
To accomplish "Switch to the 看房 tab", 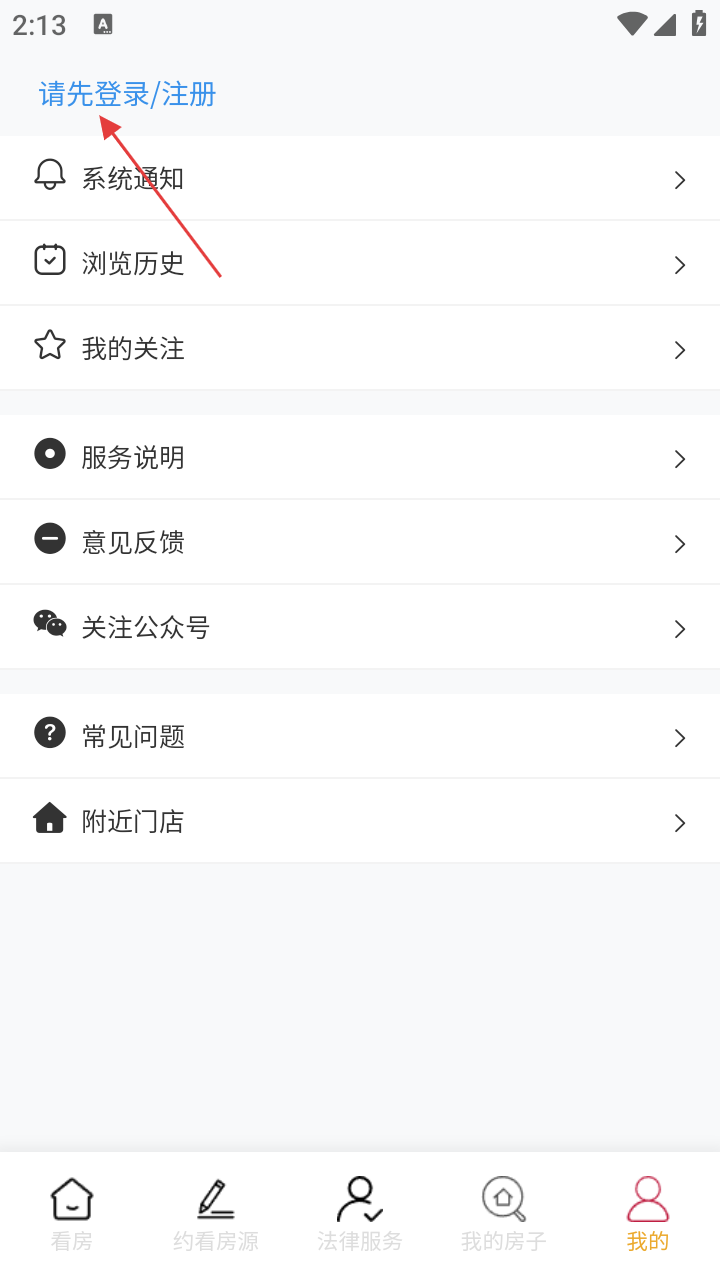I will coord(72,1214).
